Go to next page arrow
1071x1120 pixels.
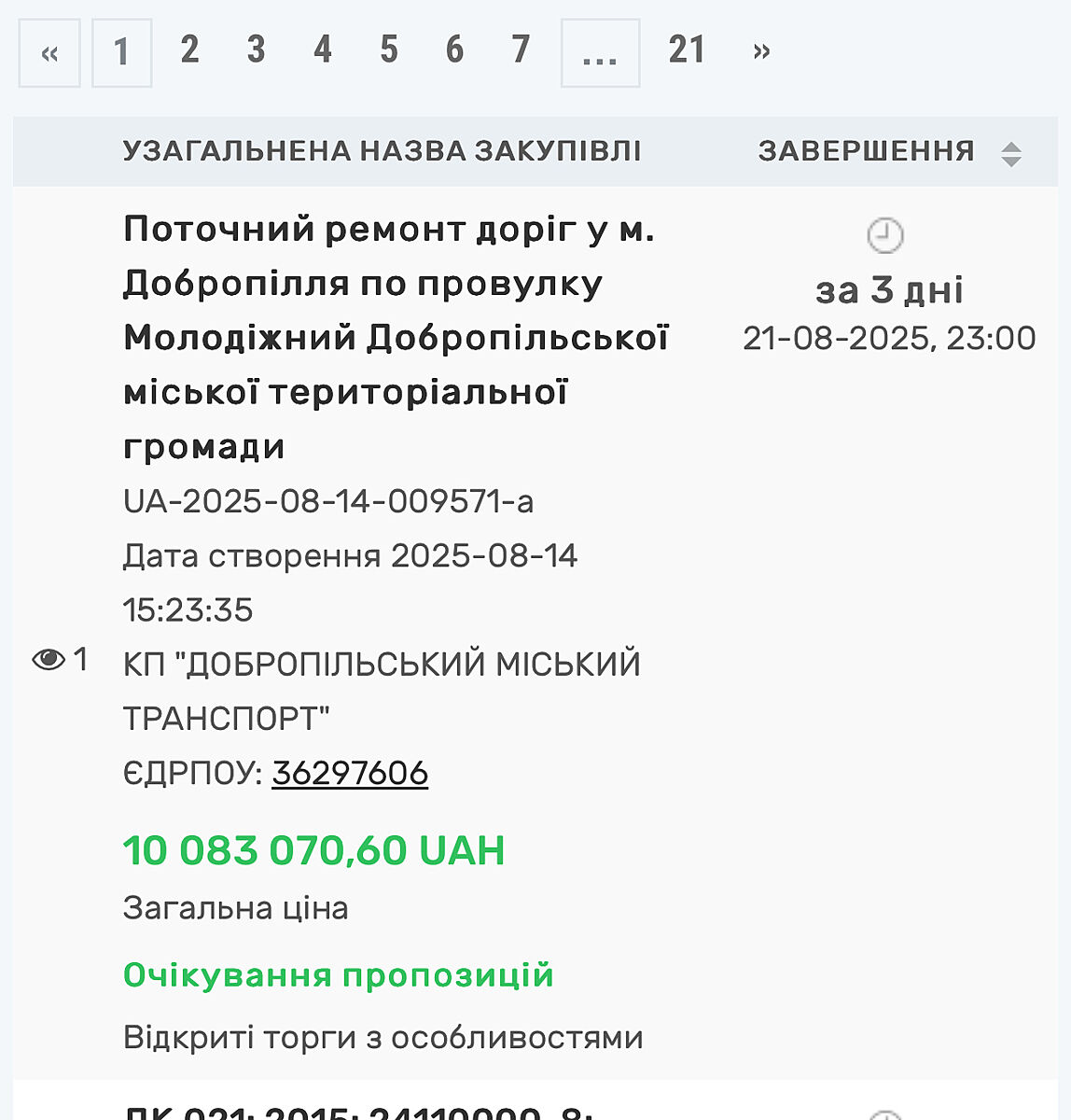pyautogui.click(x=761, y=51)
